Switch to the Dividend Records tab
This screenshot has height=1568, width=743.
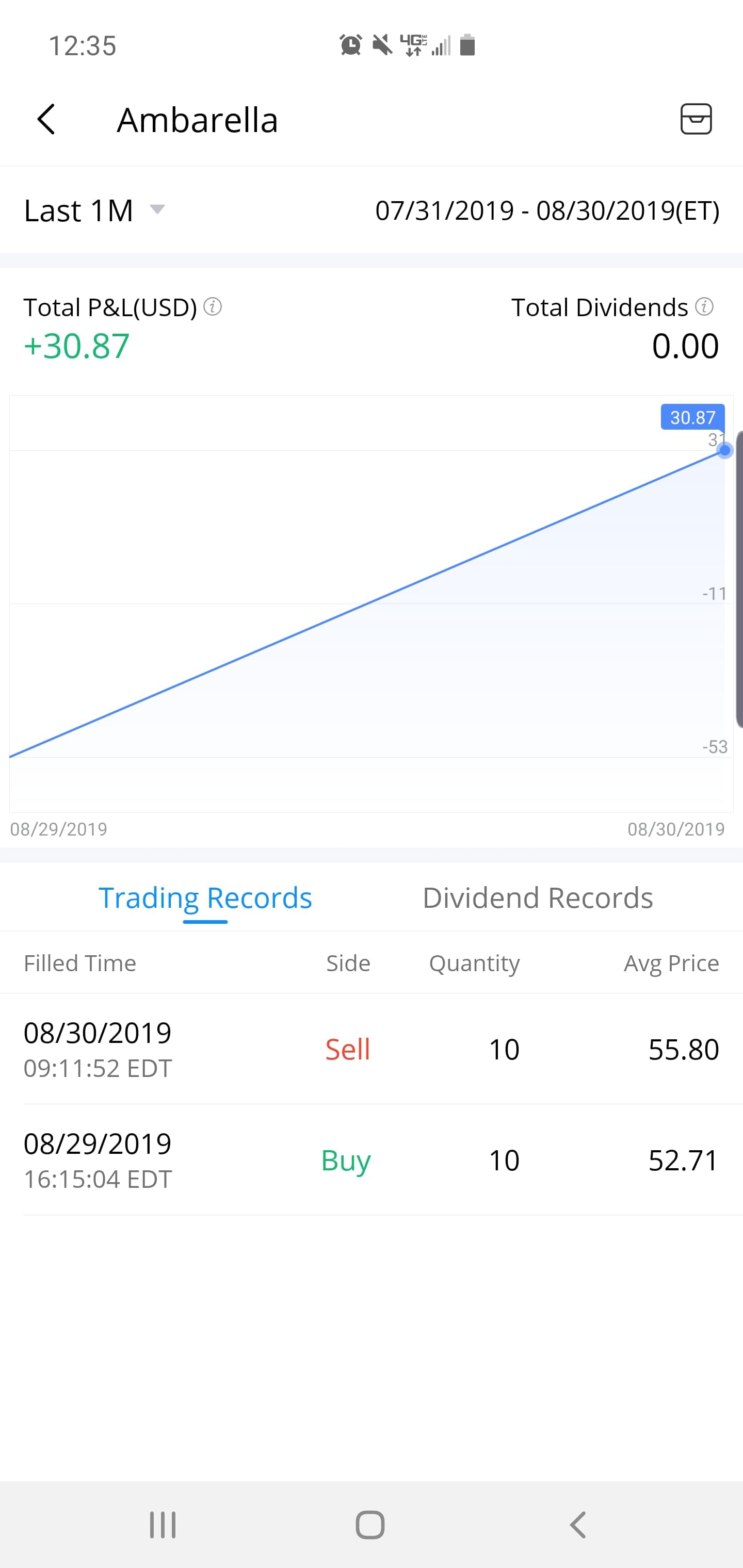537,899
